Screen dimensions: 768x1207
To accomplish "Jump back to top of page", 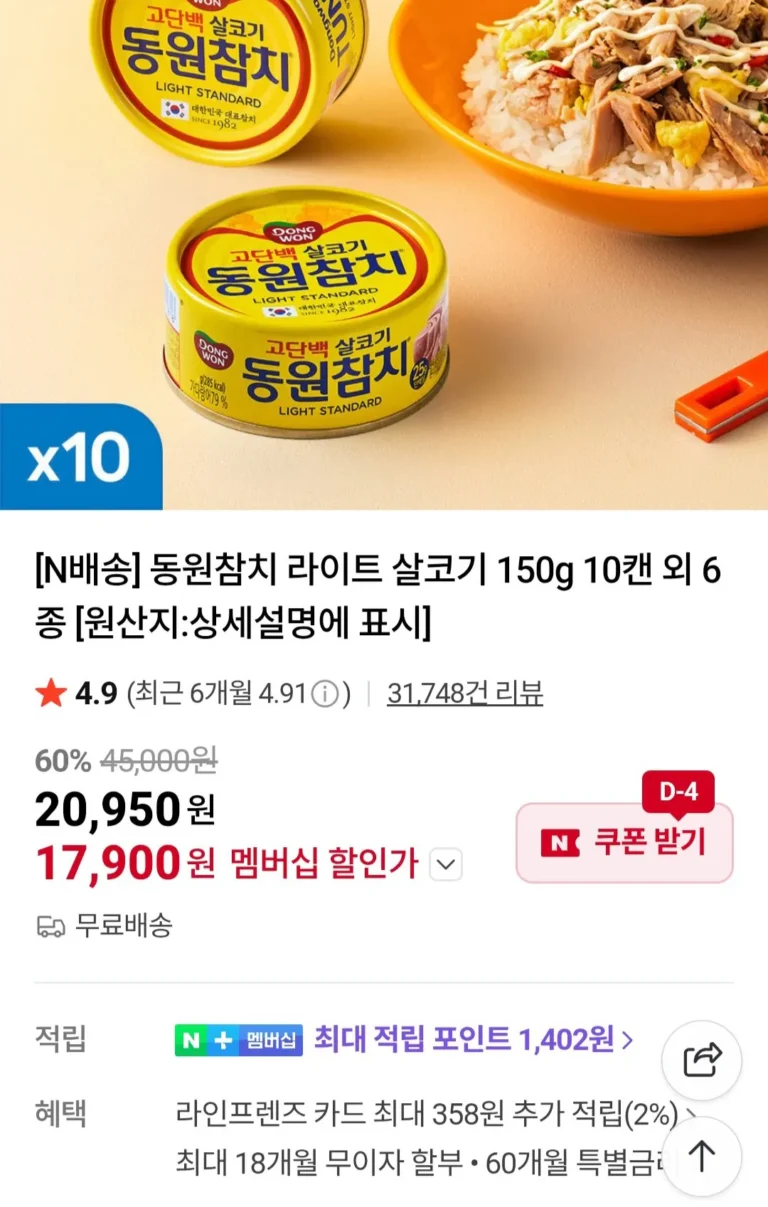I will click(702, 1156).
